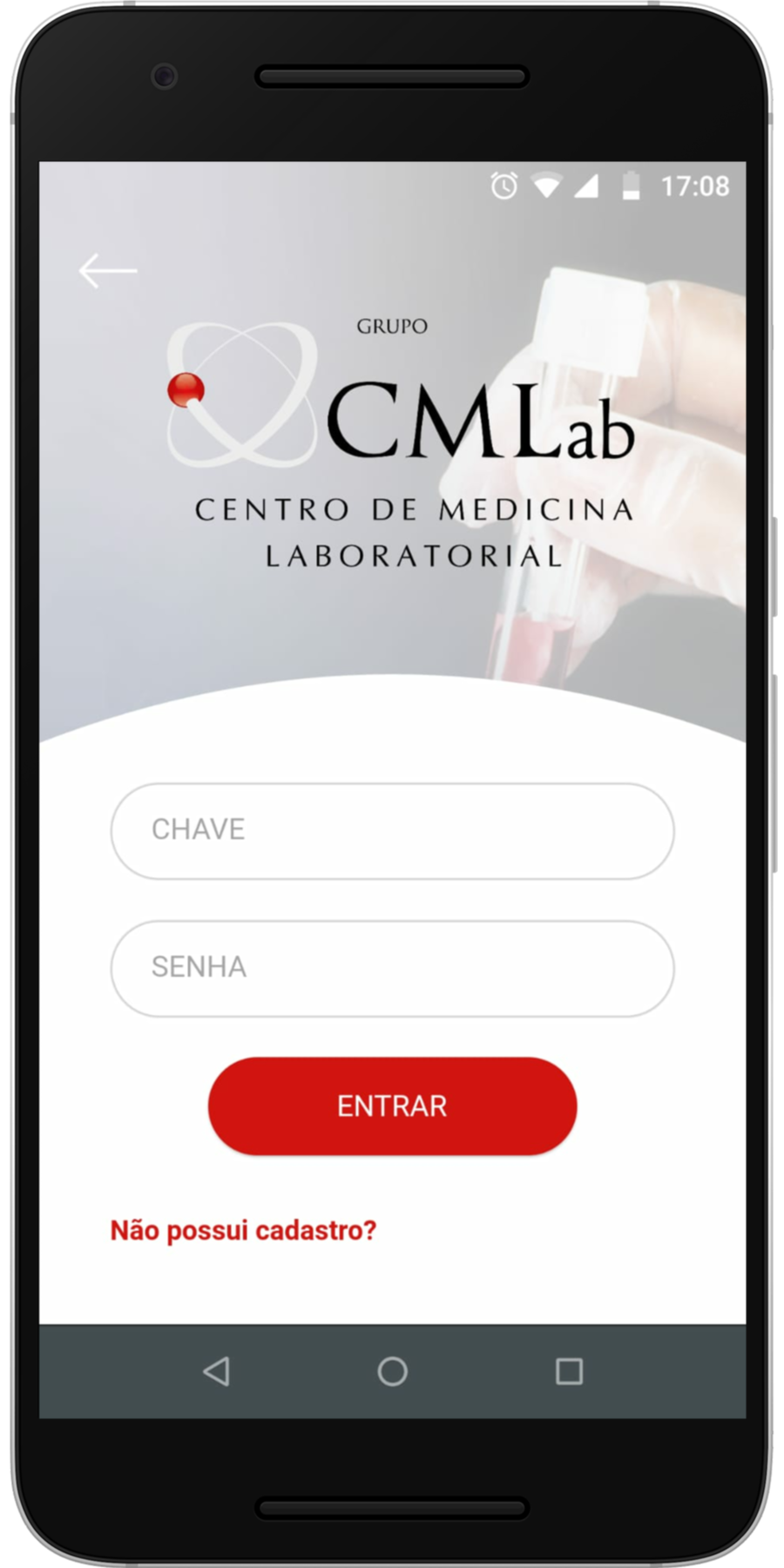Go back using the top-left arrow
784x1568 pixels.
coord(108,271)
